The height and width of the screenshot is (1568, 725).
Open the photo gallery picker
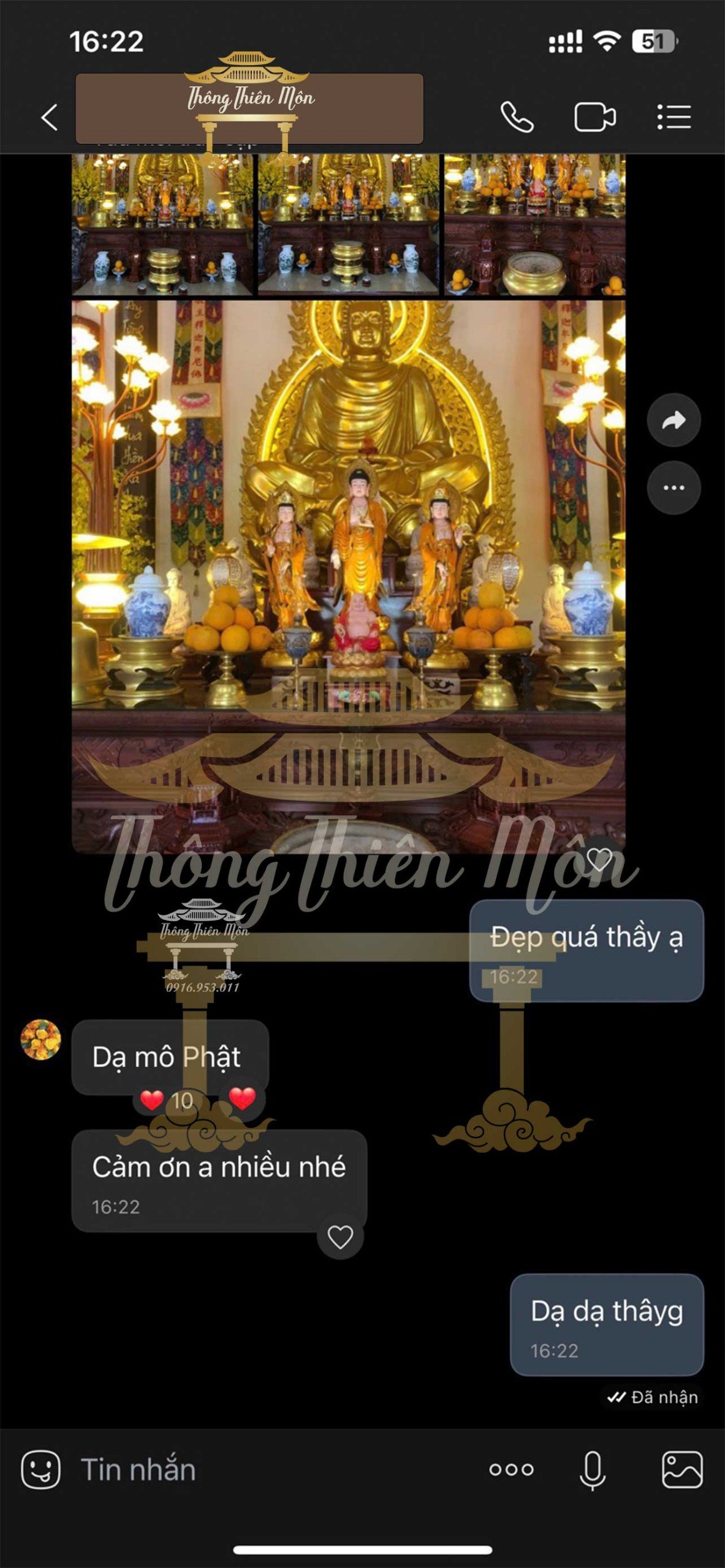pyautogui.click(x=682, y=1470)
